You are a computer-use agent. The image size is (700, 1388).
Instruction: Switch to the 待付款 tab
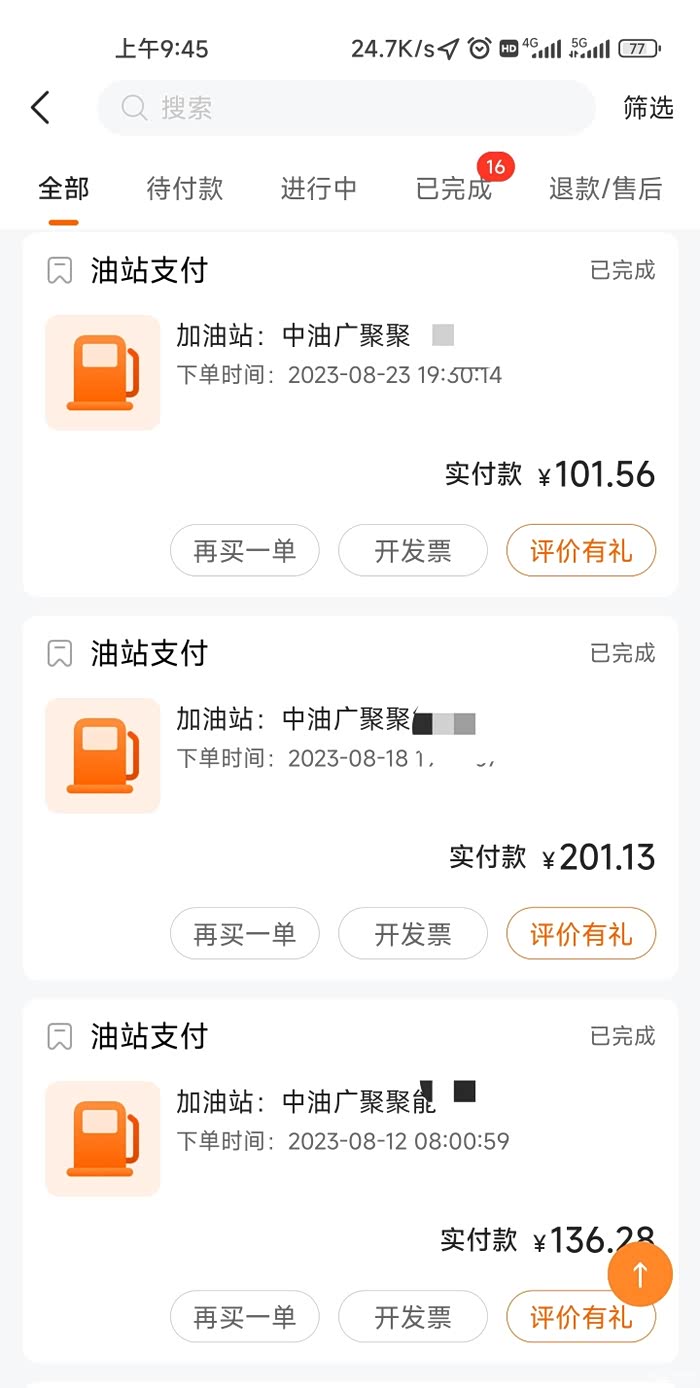pyautogui.click(x=184, y=188)
